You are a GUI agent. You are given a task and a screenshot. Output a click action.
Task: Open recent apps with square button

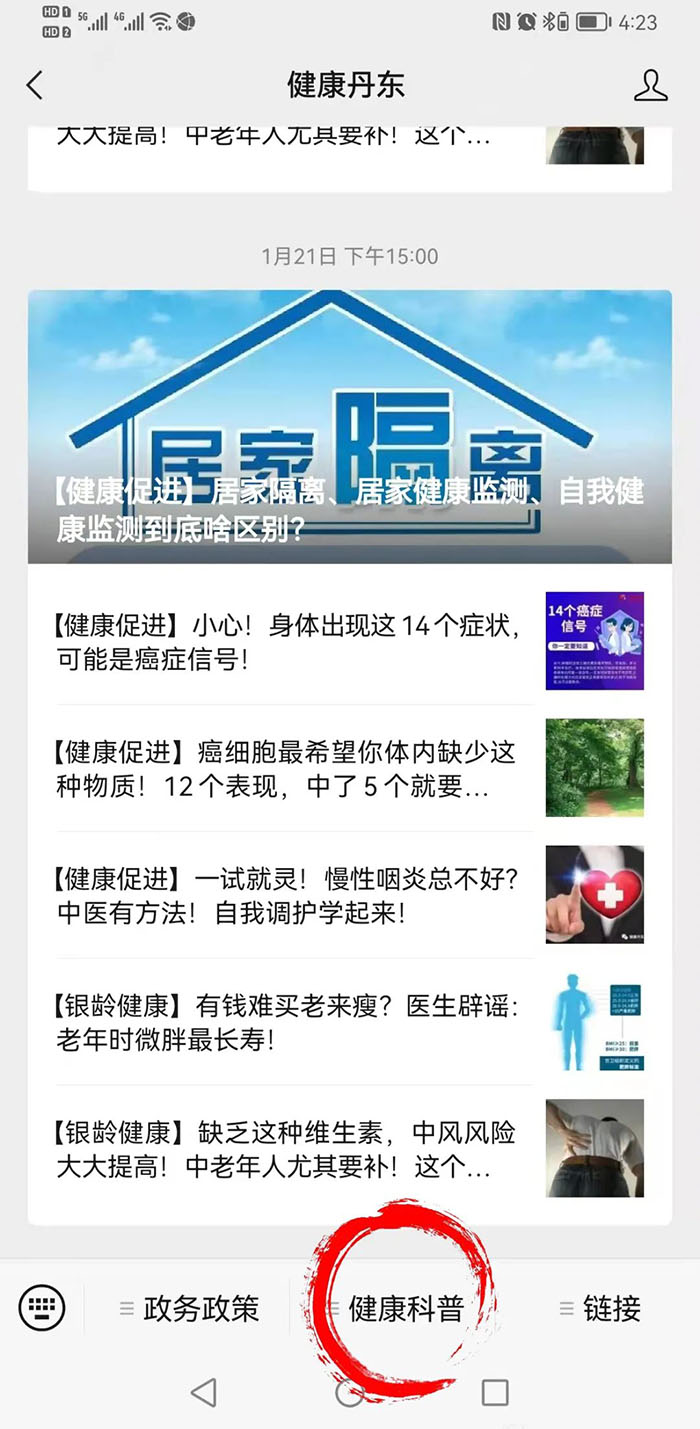tap(495, 1392)
